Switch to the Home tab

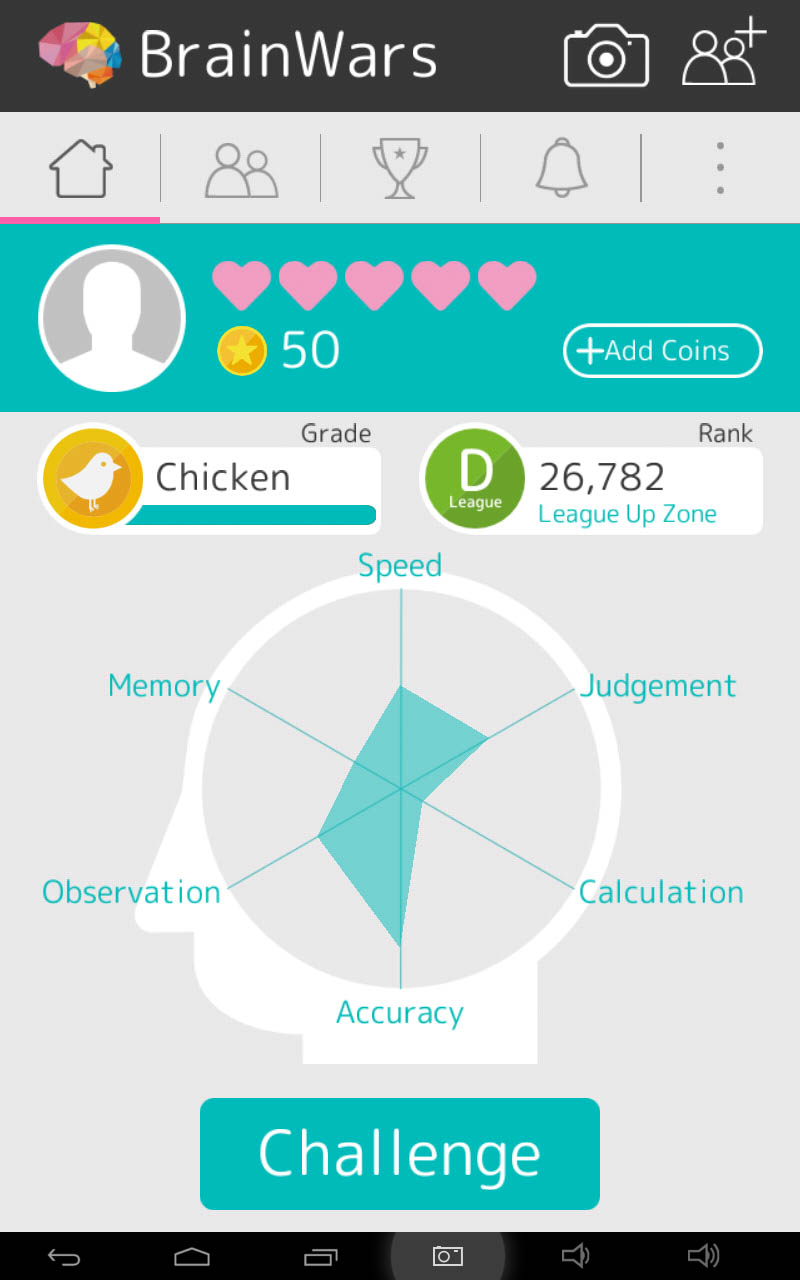point(80,168)
